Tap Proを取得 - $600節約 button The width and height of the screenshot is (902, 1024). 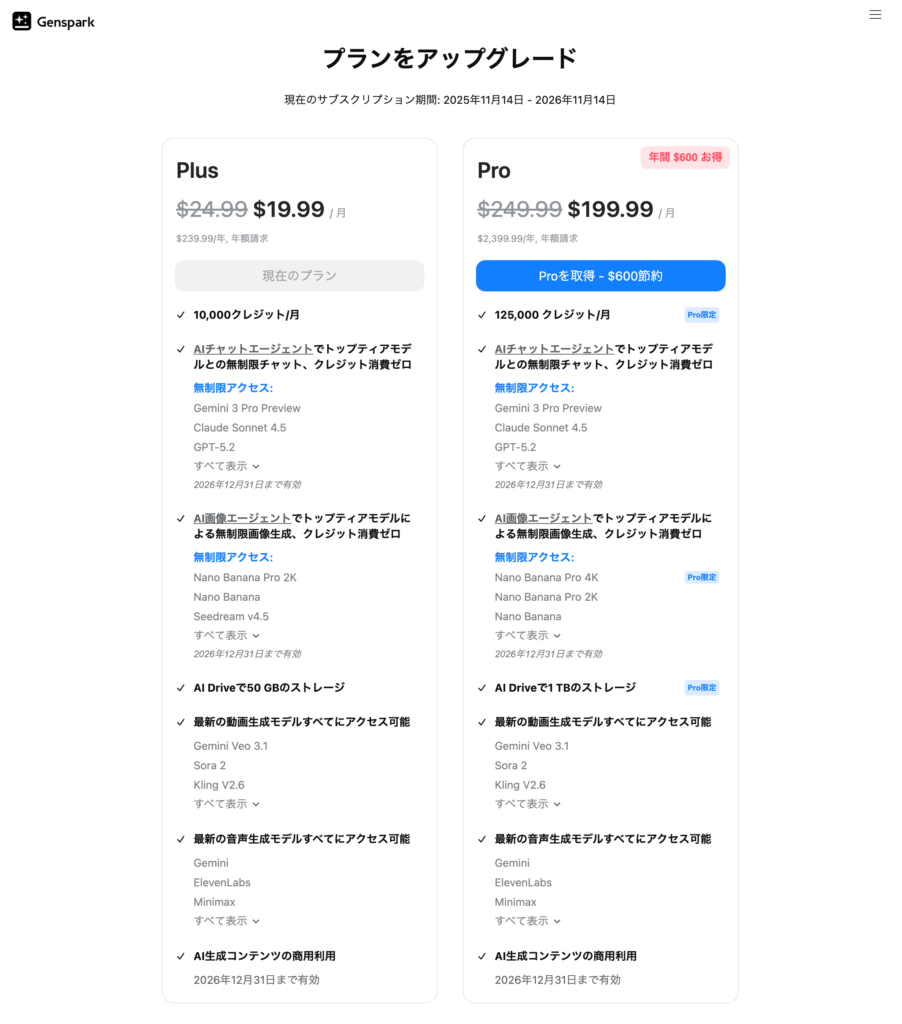pyautogui.click(x=600, y=276)
